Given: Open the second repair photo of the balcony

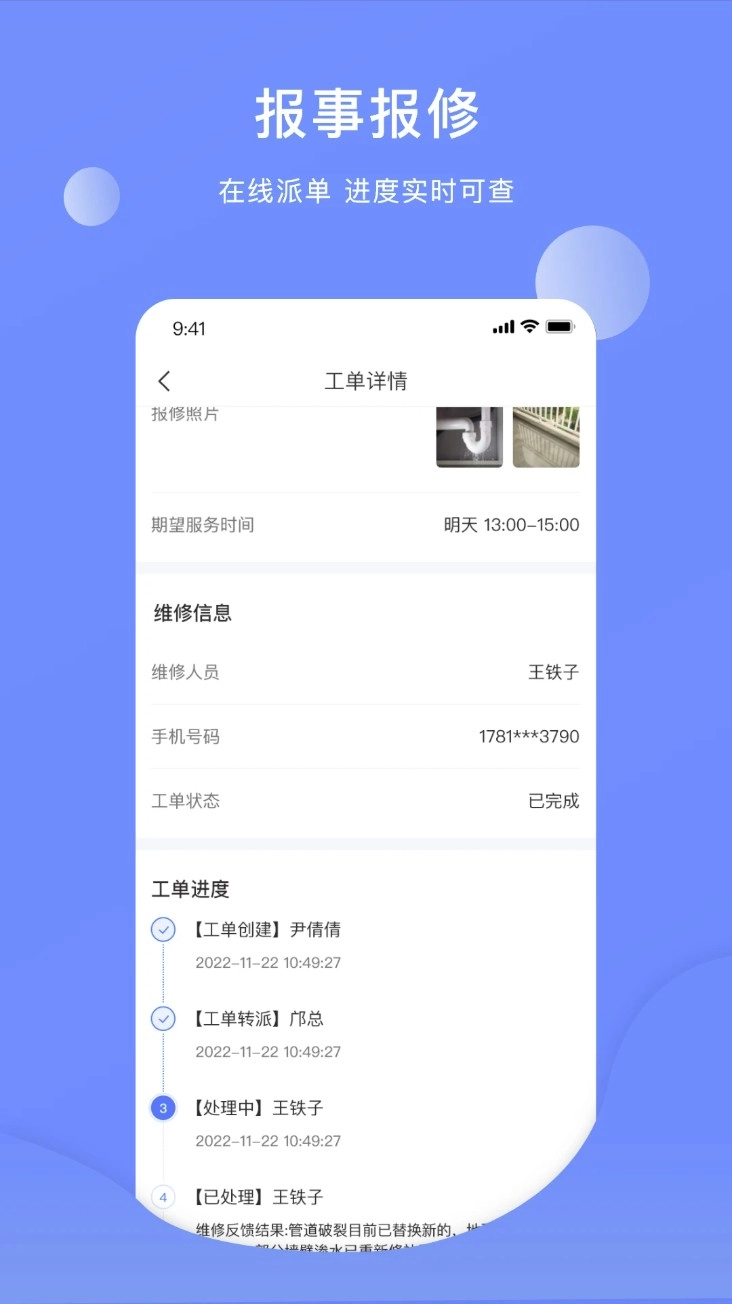Looking at the screenshot, I should click(x=547, y=435).
